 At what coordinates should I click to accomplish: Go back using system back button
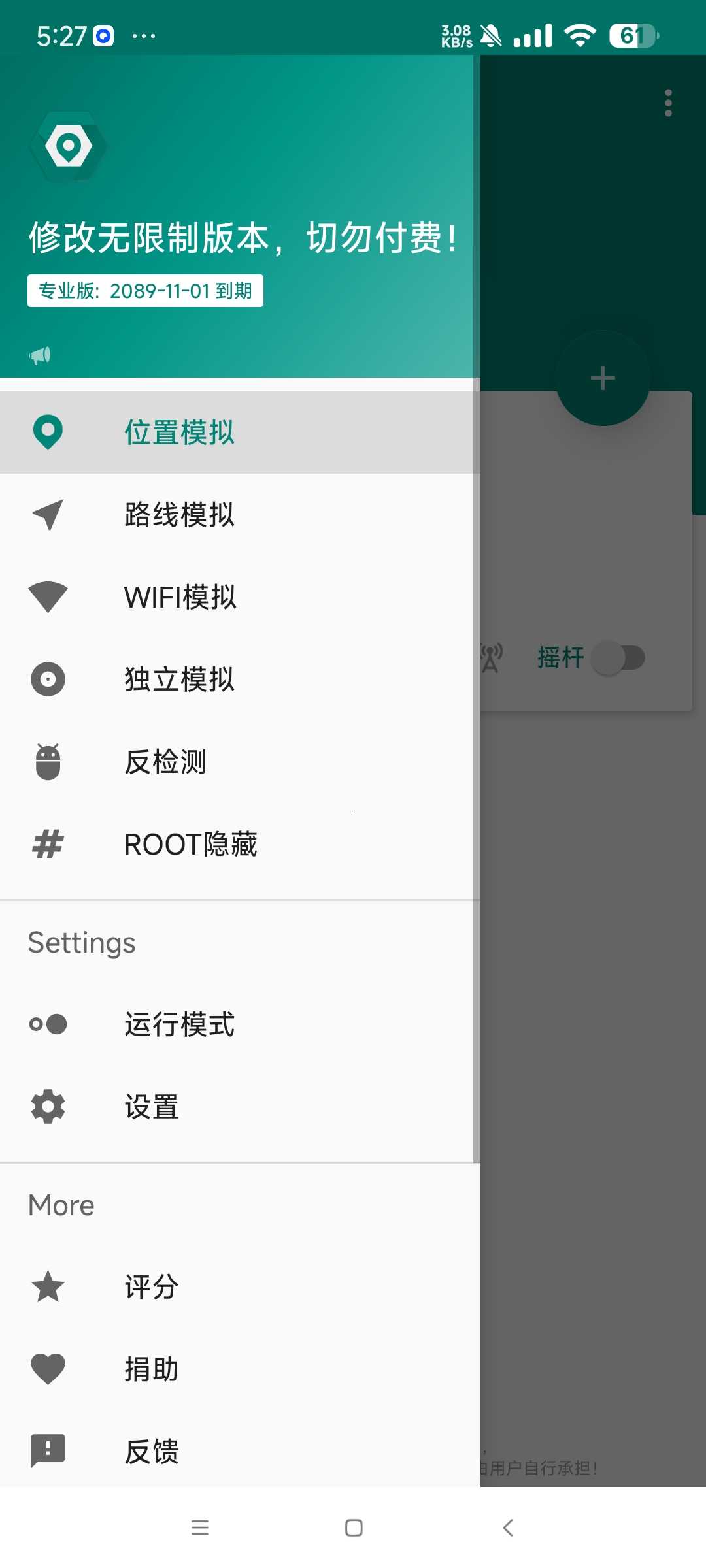click(508, 1527)
